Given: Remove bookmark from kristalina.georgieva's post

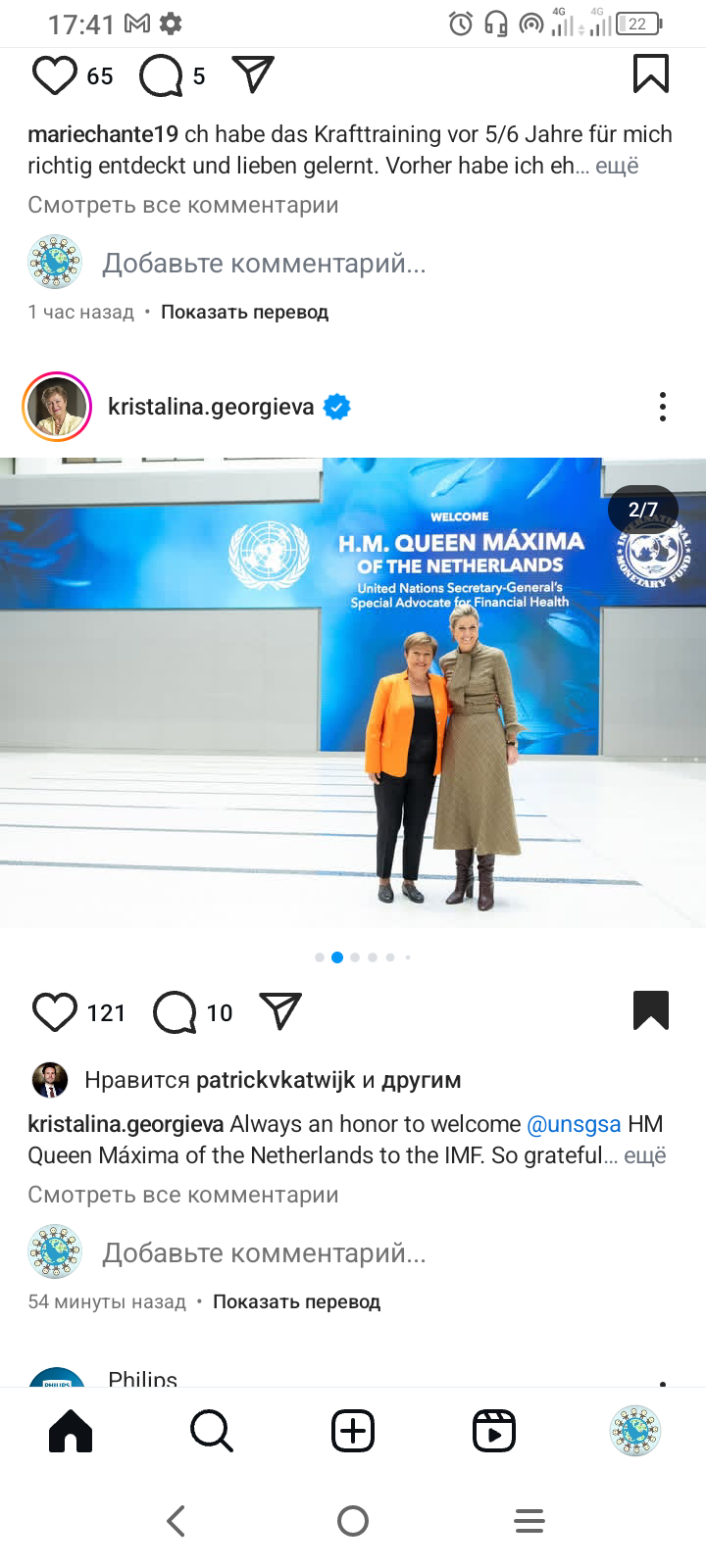Looking at the screenshot, I should click(651, 1011).
